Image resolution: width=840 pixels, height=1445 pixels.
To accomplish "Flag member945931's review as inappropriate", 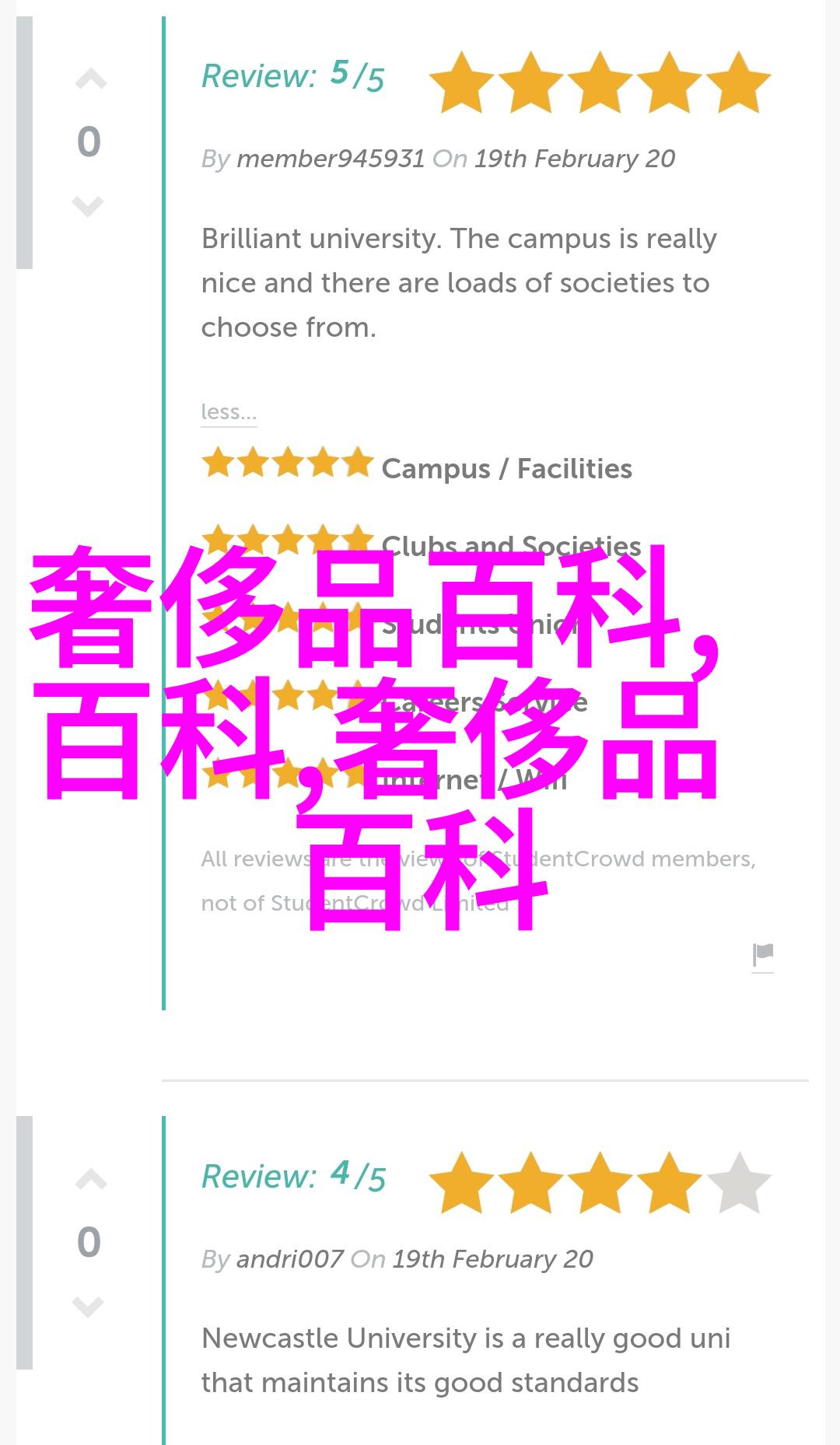I will point(762,954).
